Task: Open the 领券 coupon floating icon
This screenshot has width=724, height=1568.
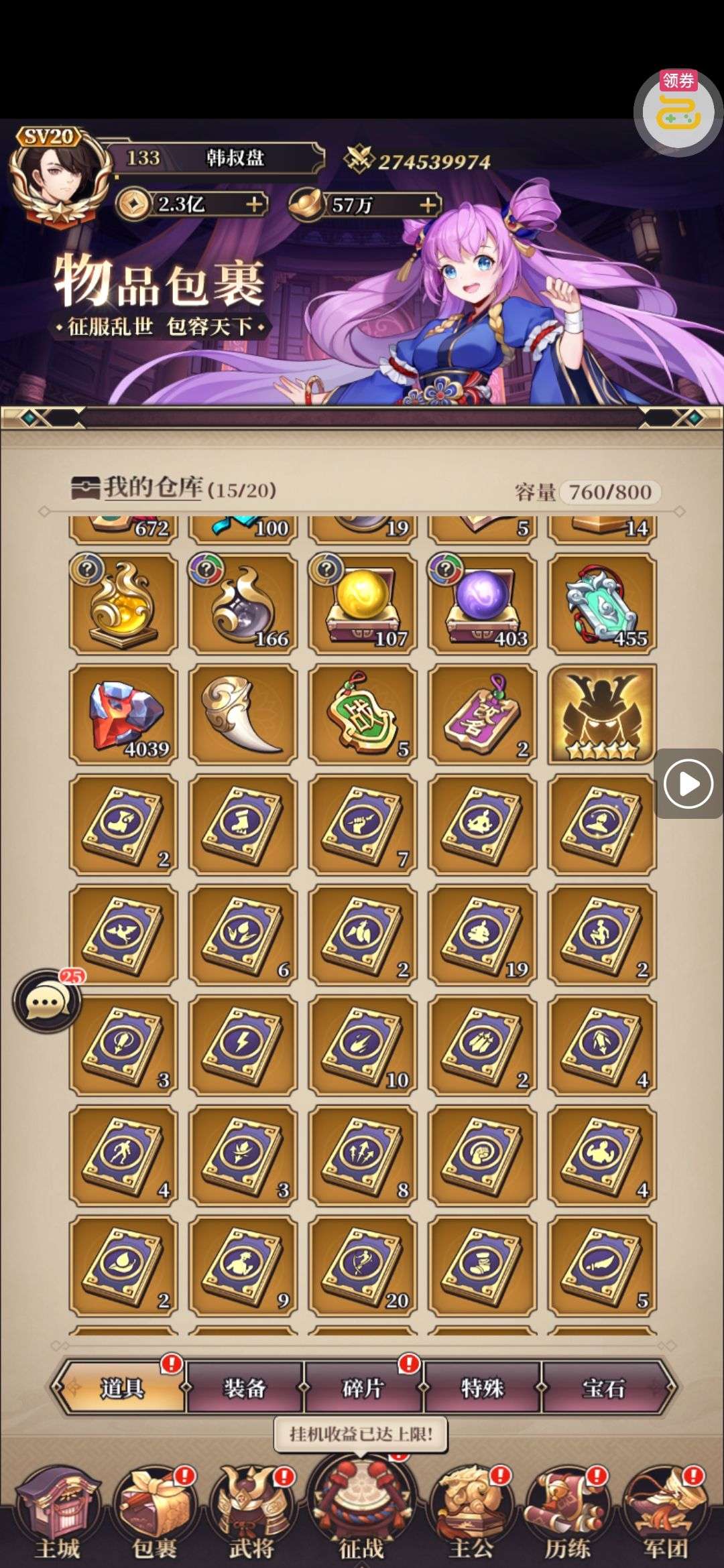Action: tap(678, 109)
